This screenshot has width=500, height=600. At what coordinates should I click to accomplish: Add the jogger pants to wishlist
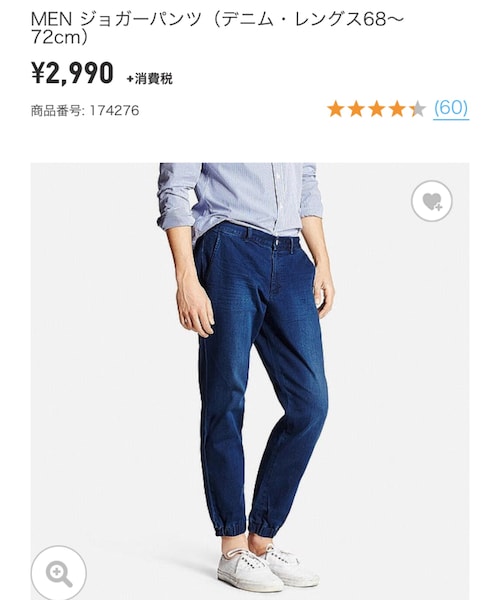(x=432, y=201)
